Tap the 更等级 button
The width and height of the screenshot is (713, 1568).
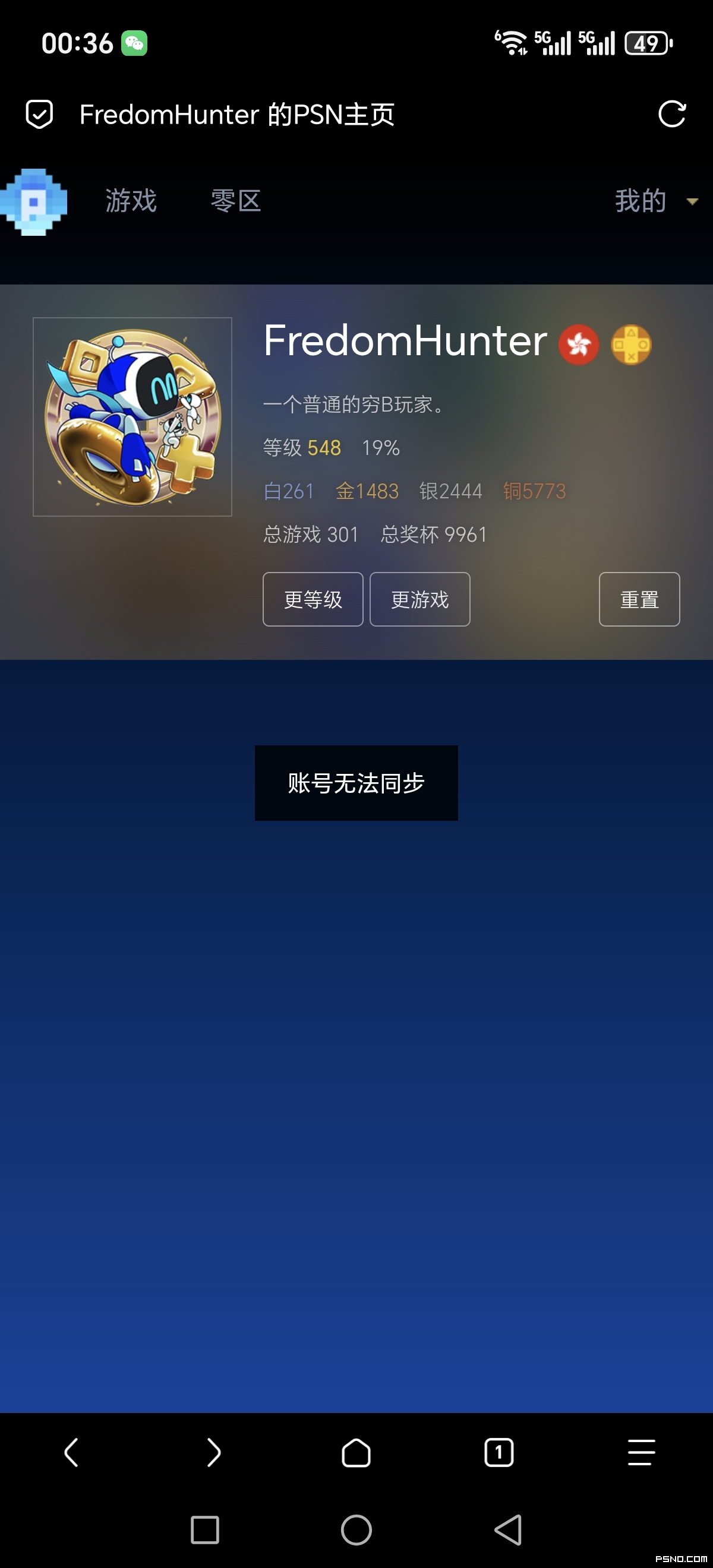coord(313,599)
